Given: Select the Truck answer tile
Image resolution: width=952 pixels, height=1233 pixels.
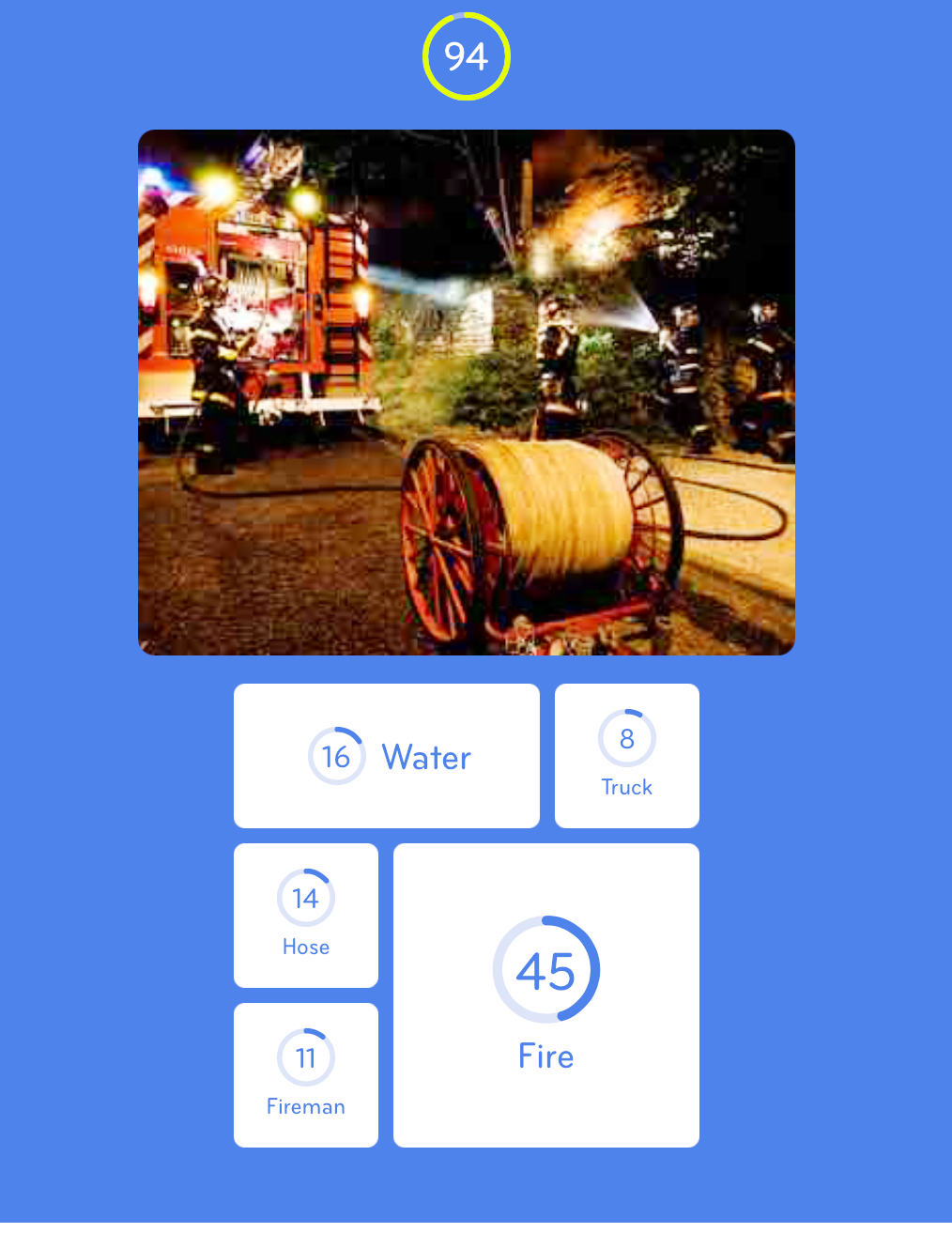Looking at the screenshot, I should pyautogui.click(x=626, y=756).
